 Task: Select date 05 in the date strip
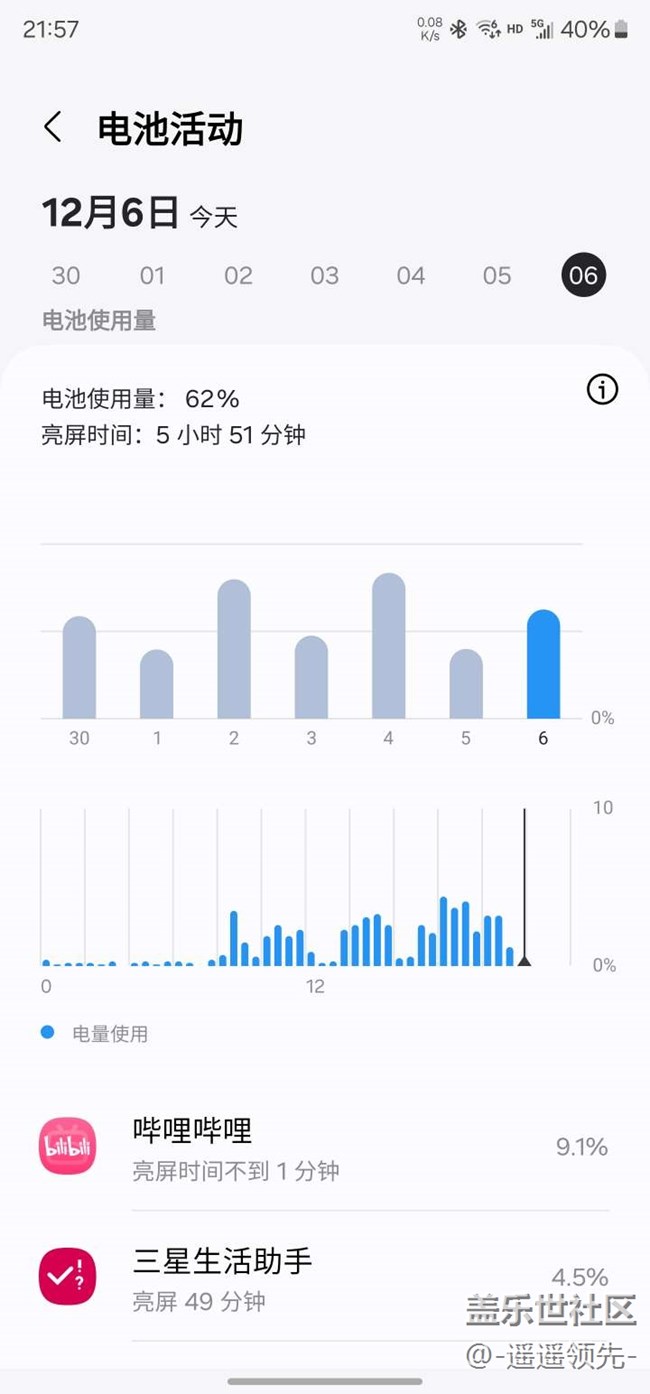click(497, 275)
